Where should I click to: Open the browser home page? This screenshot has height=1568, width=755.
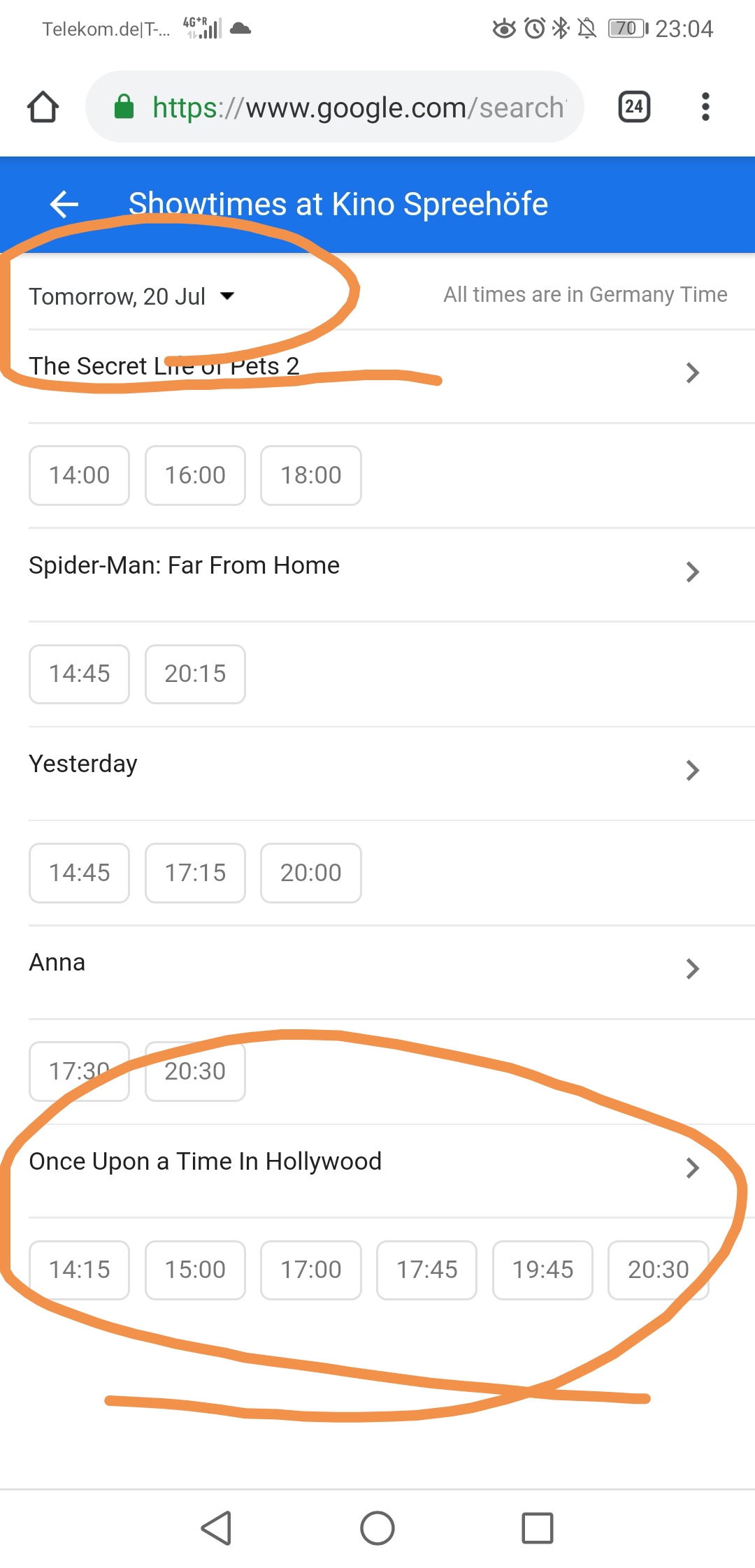pos(43,107)
